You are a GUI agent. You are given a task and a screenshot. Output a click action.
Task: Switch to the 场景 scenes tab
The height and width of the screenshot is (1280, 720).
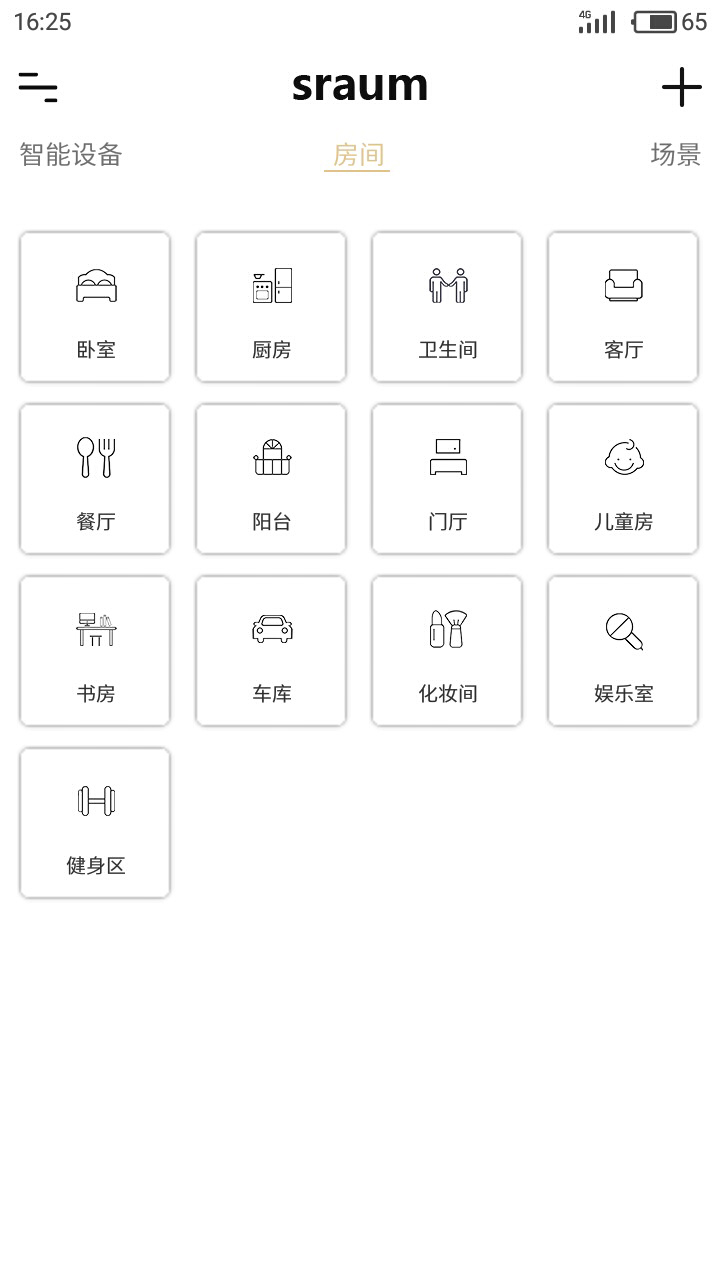(676, 154)
